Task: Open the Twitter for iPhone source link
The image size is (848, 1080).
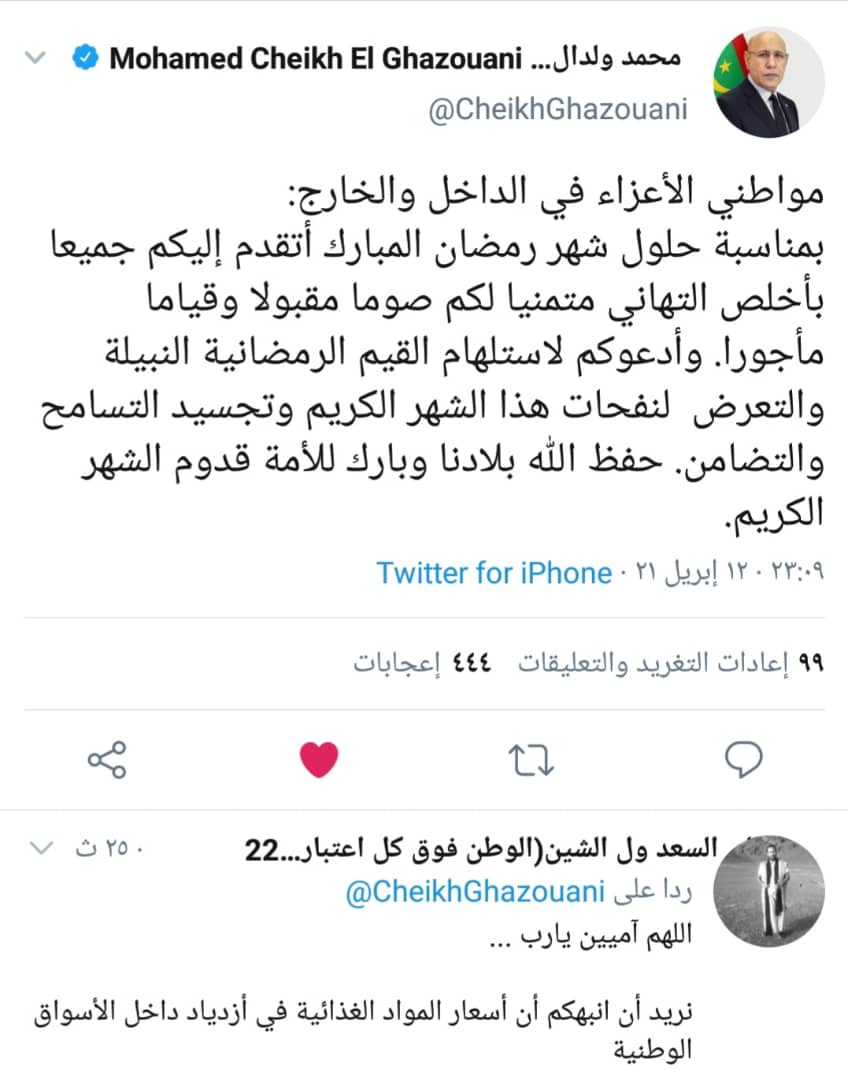Action: (x=493, y=573)
